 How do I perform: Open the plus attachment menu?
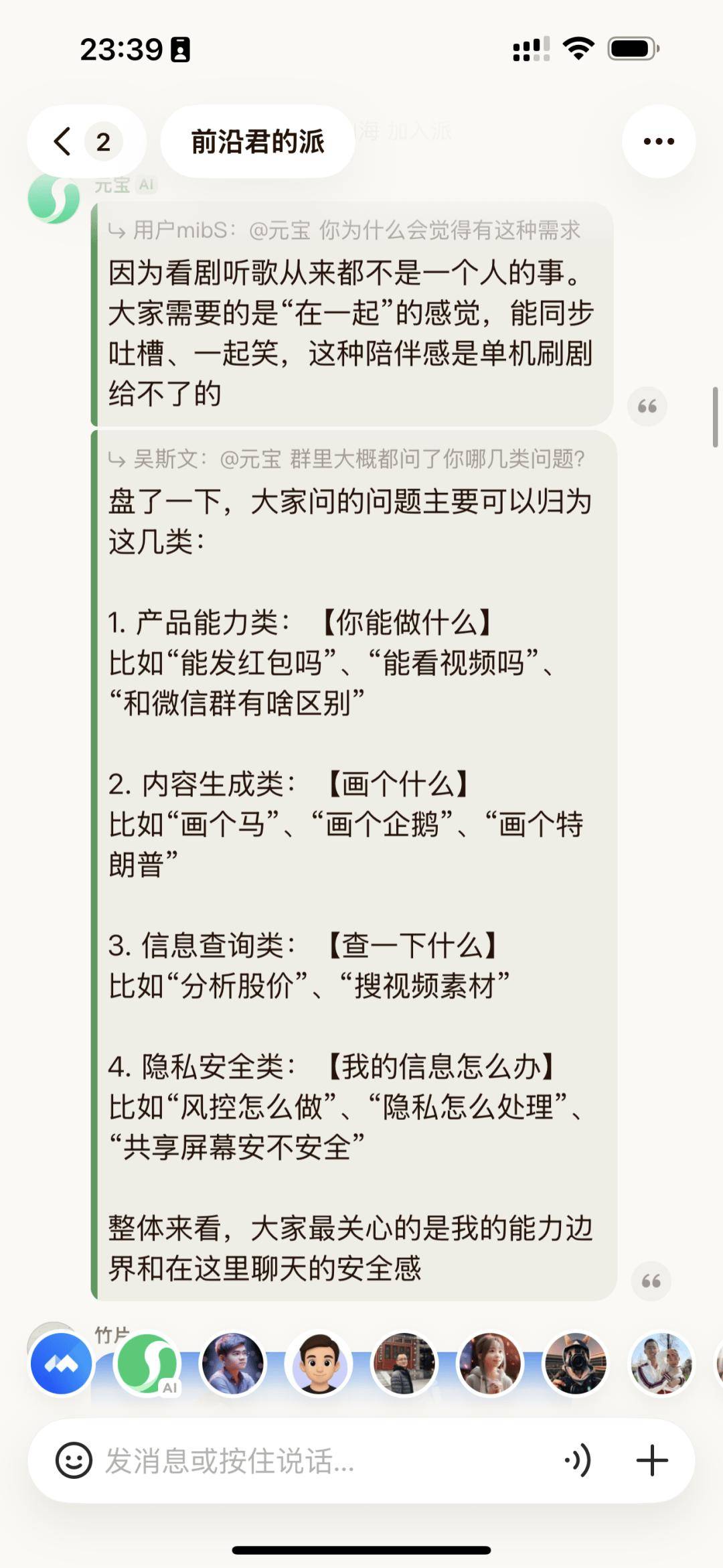point(652,1461)
